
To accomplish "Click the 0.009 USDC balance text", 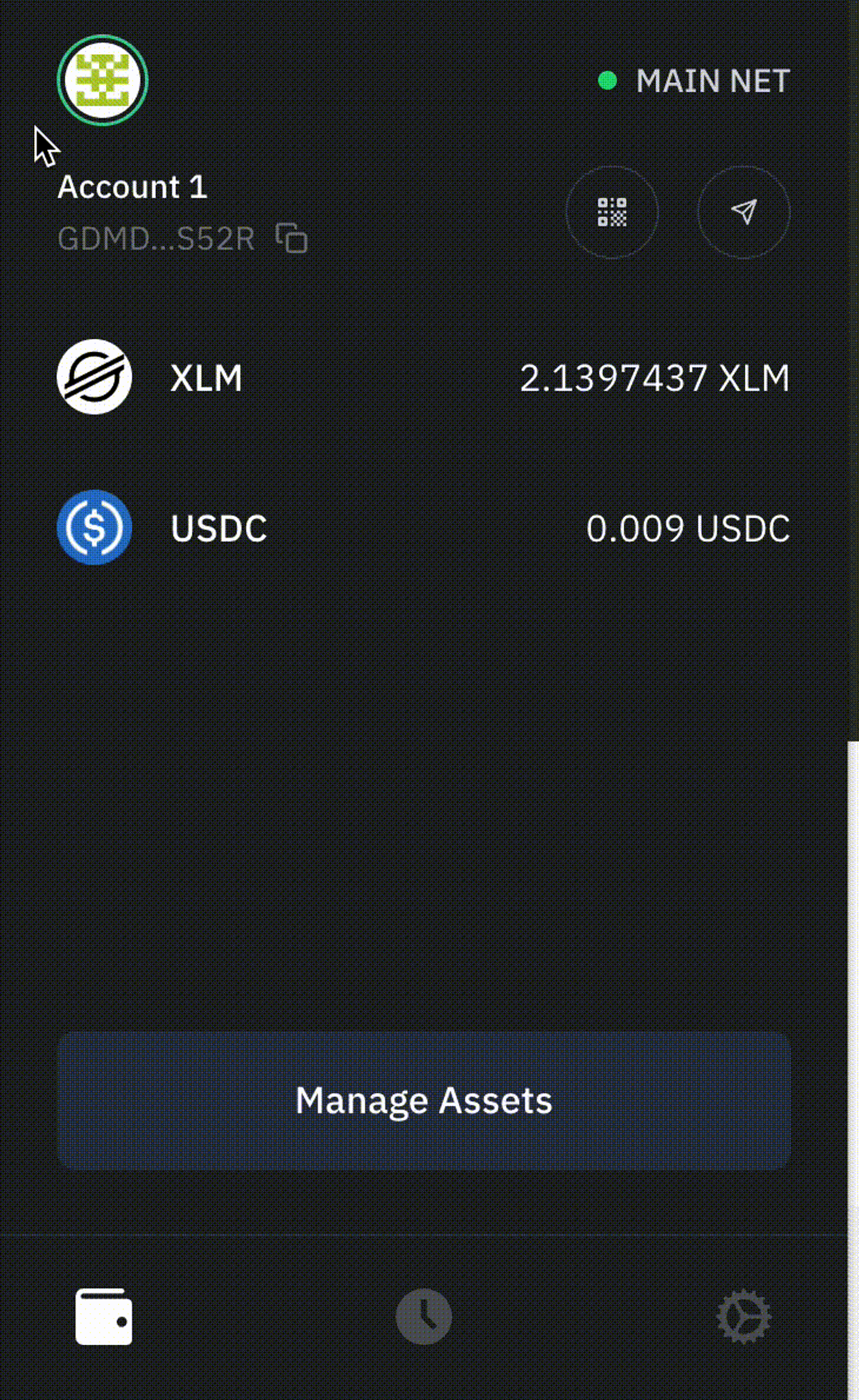I will (x=690, y=529).
